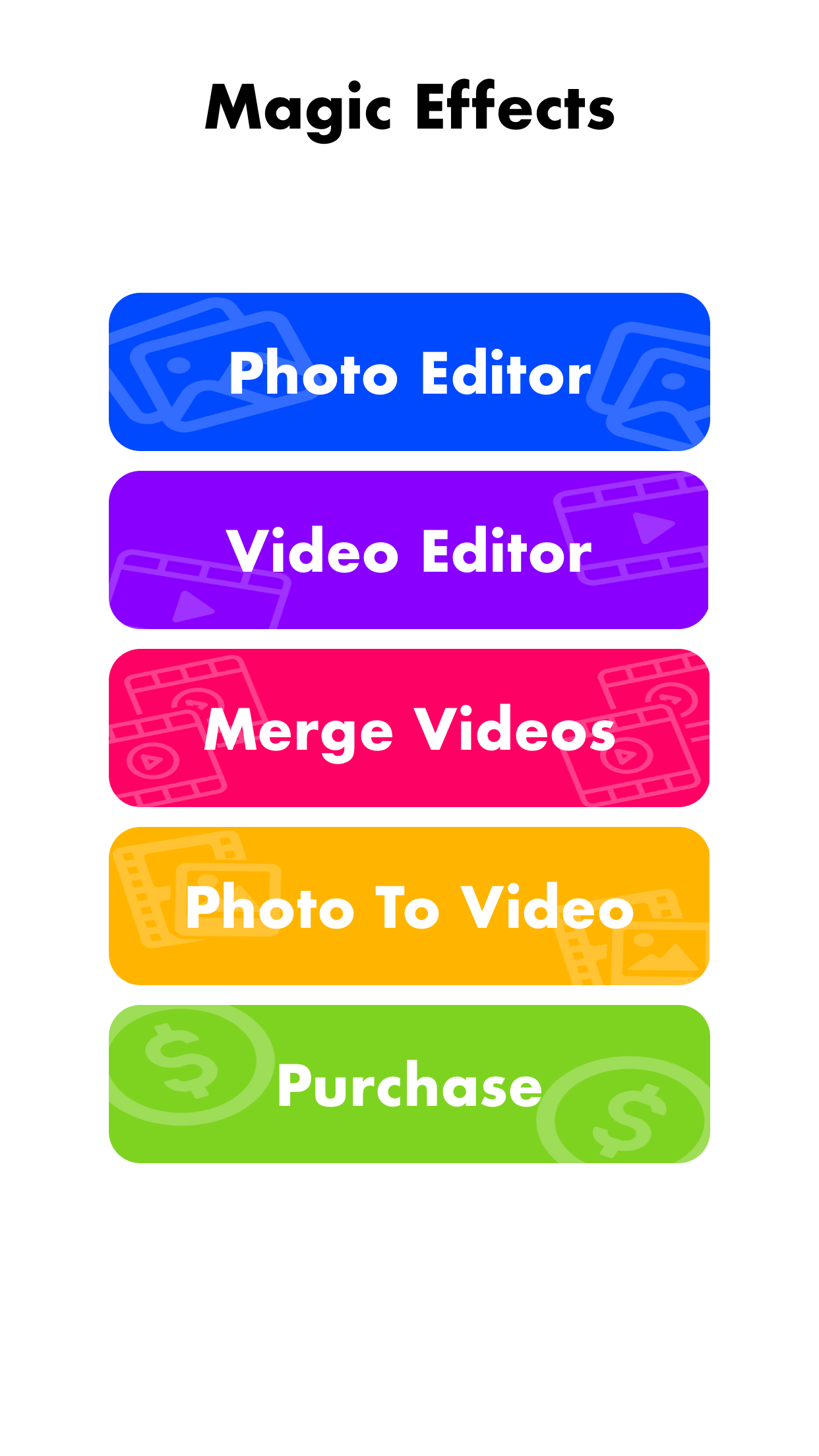Click the Magic Effects title
819x1456 pixels.
pyautogui.click(x=409, y=106)
